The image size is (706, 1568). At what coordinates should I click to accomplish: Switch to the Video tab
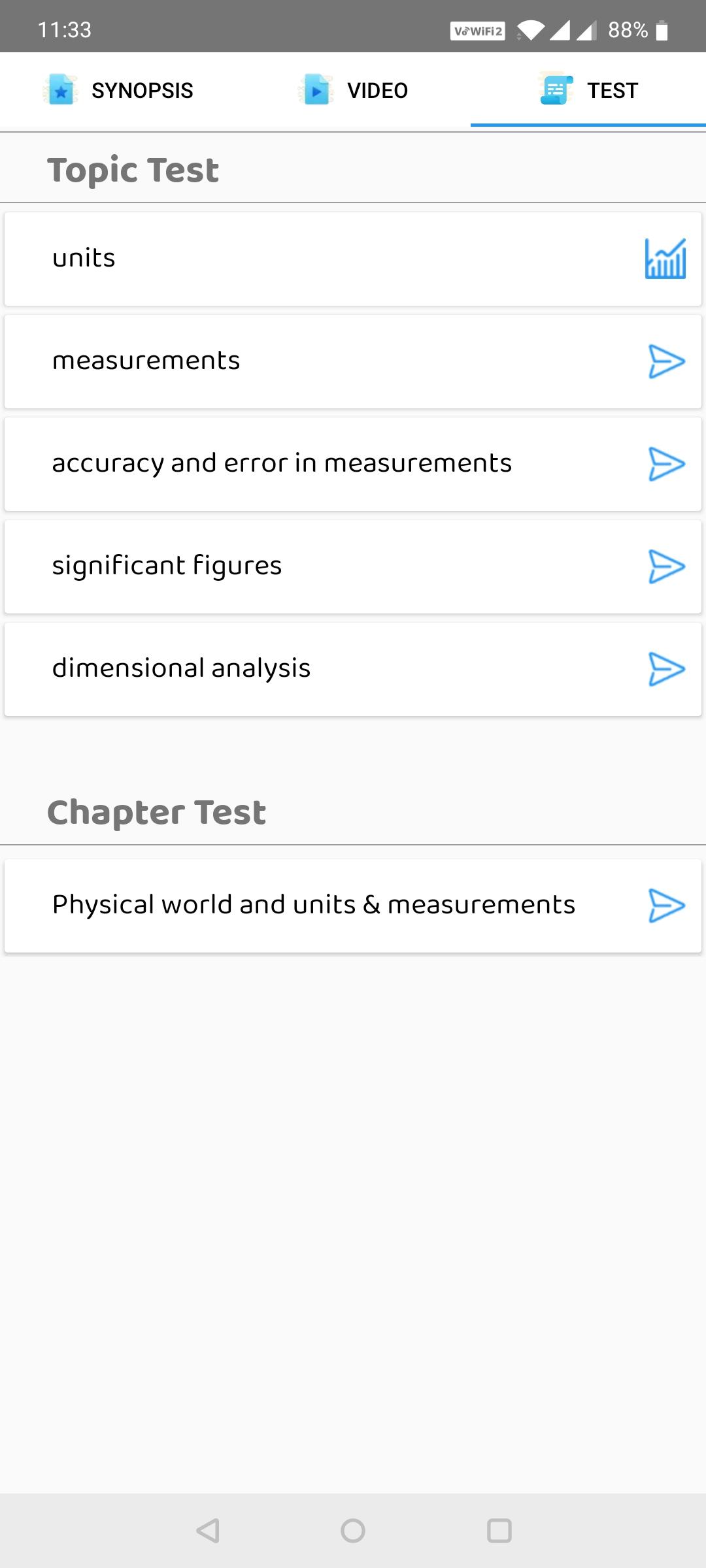(x=353, y=90)
